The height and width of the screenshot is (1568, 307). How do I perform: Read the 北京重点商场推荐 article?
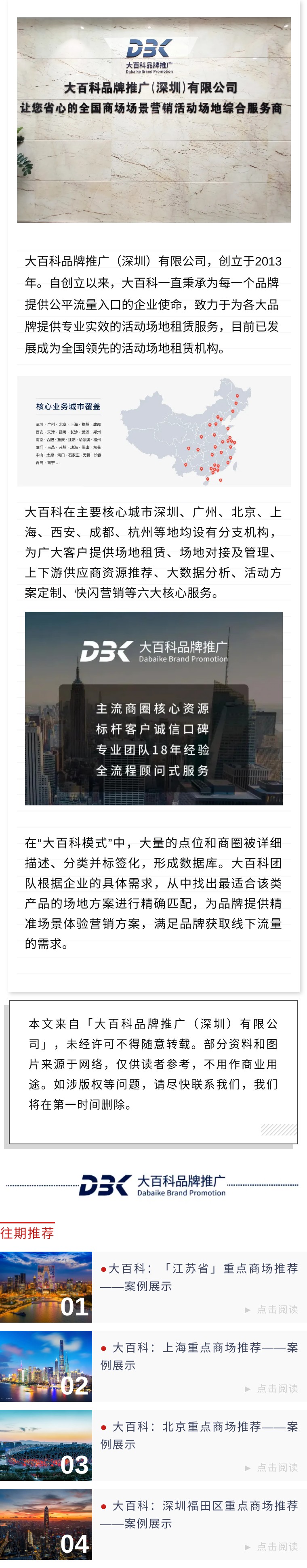tap(199, 1435)
